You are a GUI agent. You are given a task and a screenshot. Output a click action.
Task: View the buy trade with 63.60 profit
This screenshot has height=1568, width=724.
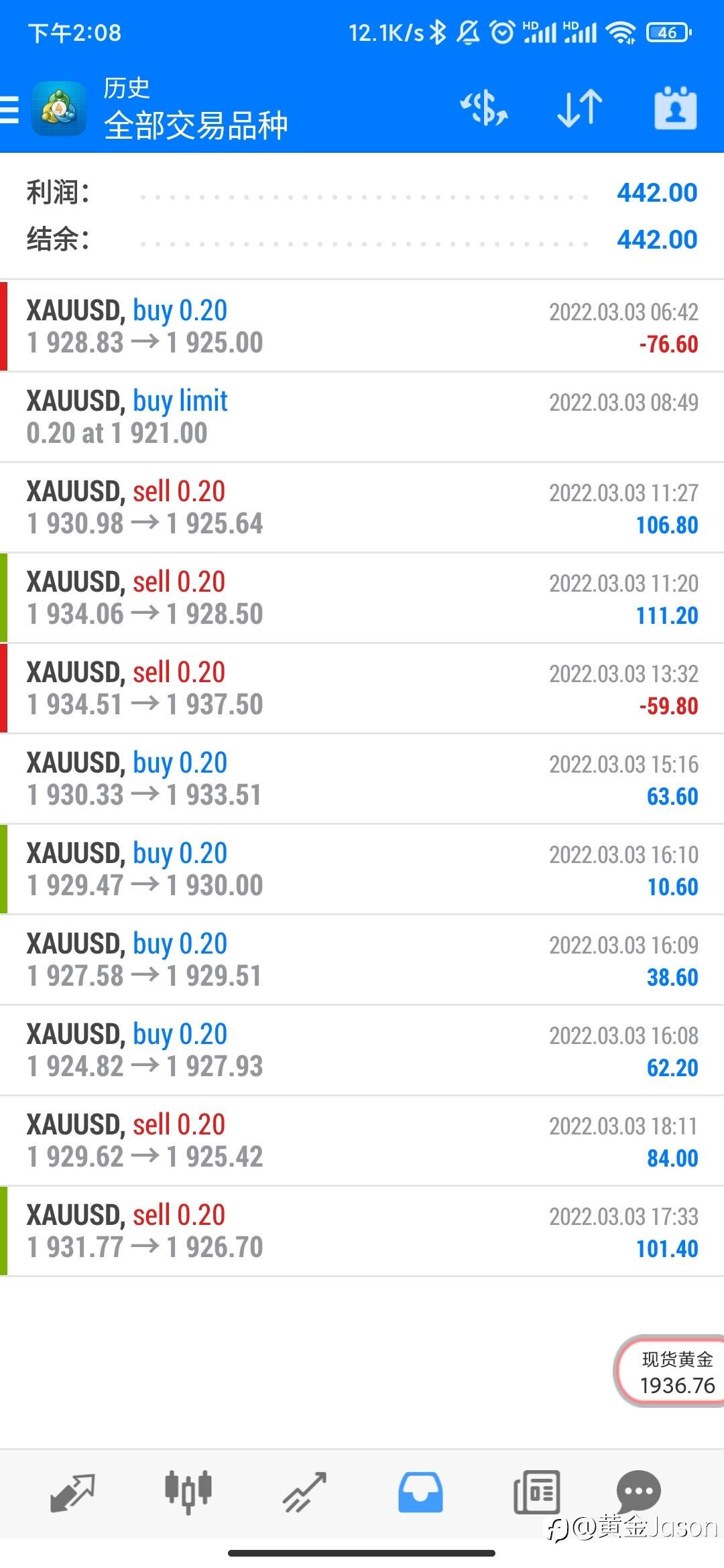point(362,779)
